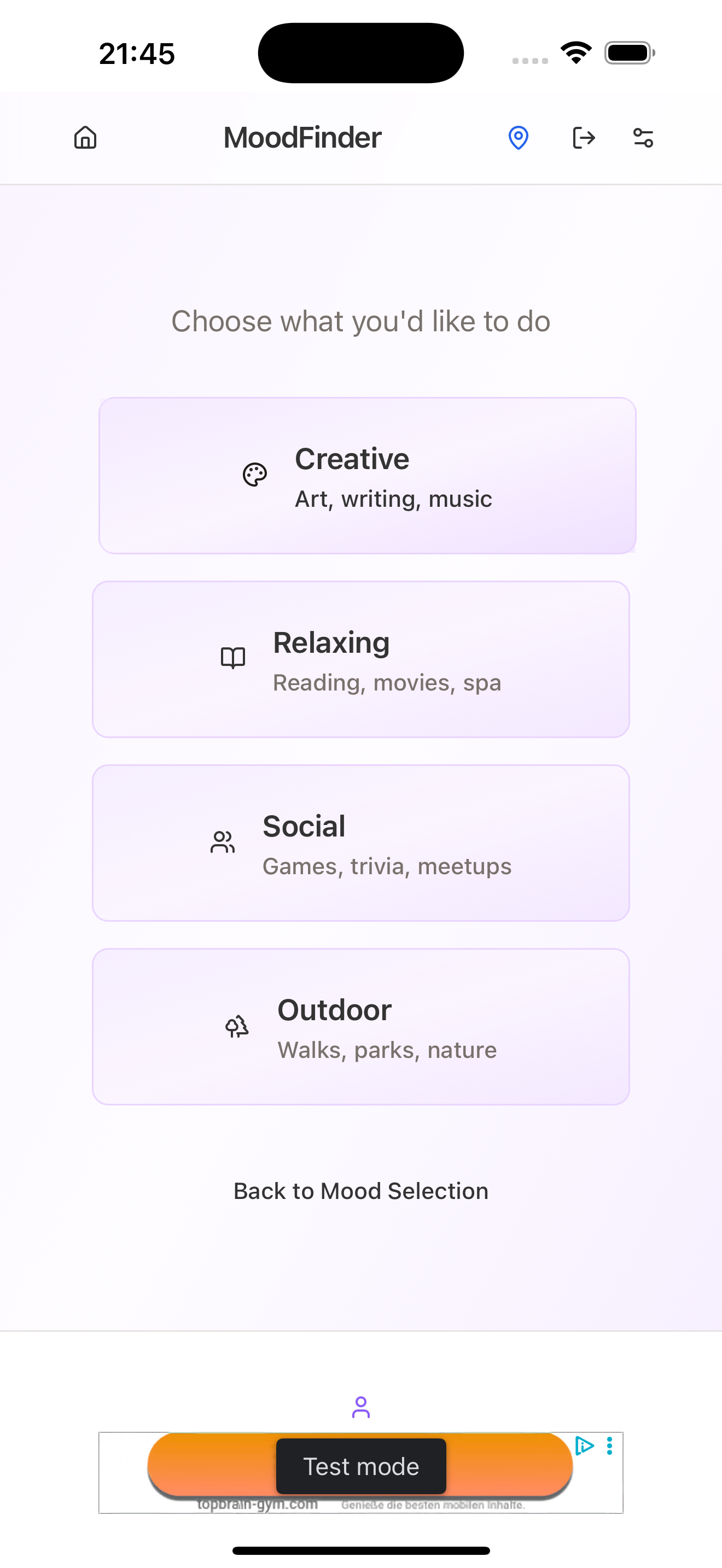Choose the Relaxing activity card

(360, 659)
